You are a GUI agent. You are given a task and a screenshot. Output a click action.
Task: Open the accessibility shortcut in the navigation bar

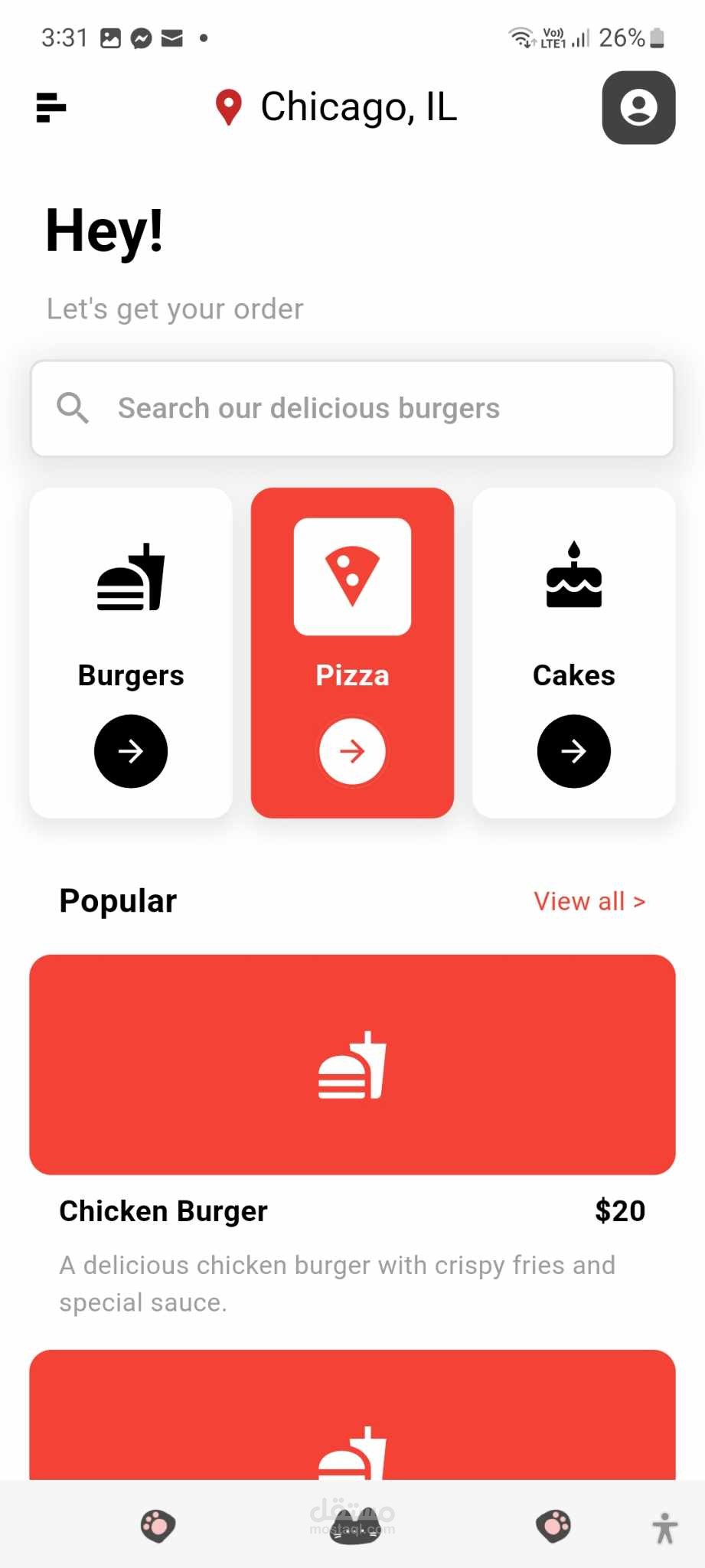pos(664,1528)
